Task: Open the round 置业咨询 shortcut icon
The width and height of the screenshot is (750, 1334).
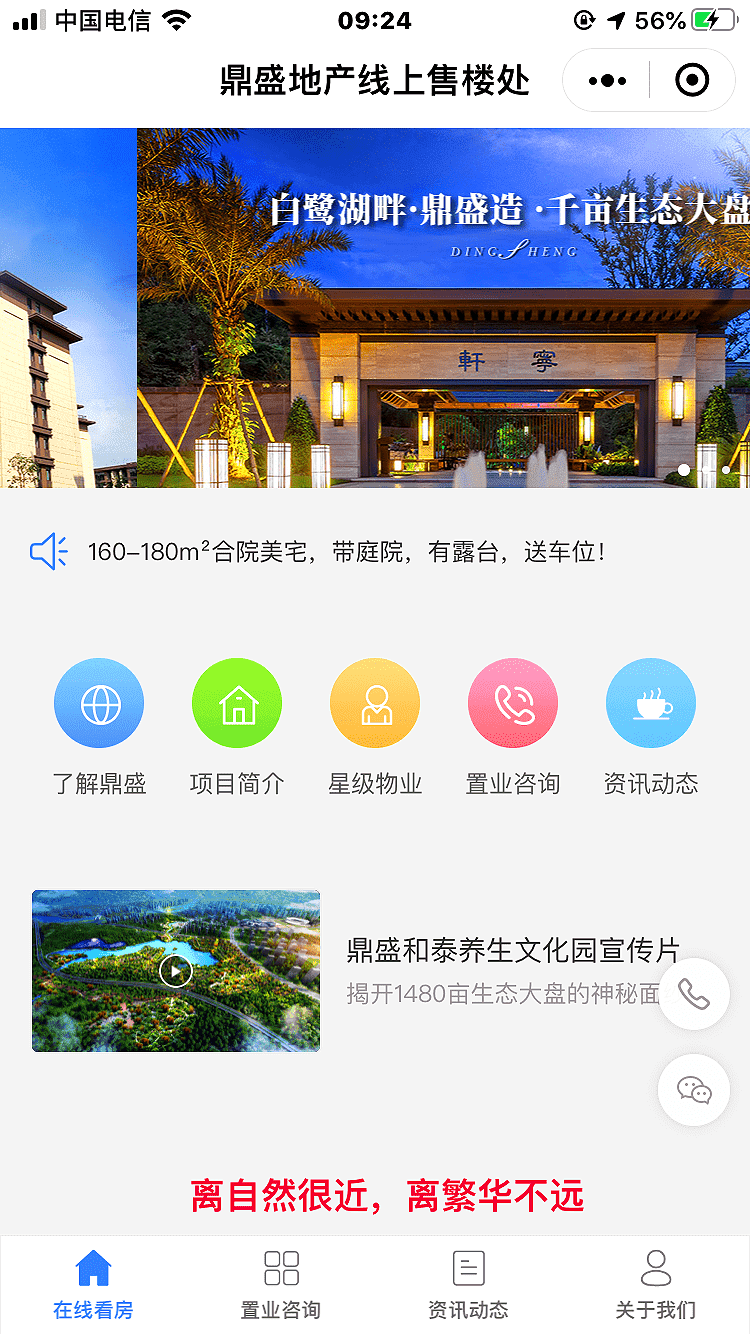Action: click(x=513, y=704)
